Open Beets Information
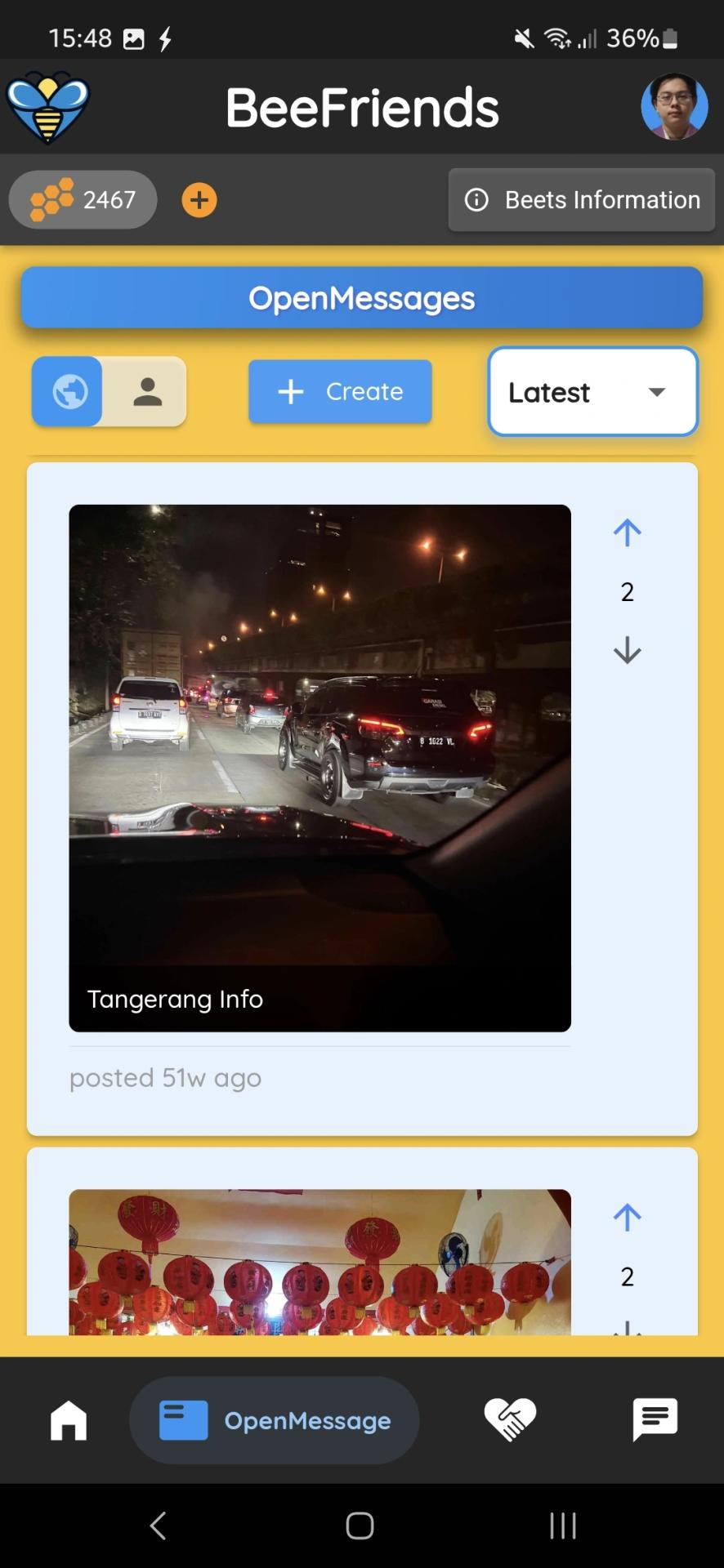This screenshot has width=724, height=1568. 582,200
